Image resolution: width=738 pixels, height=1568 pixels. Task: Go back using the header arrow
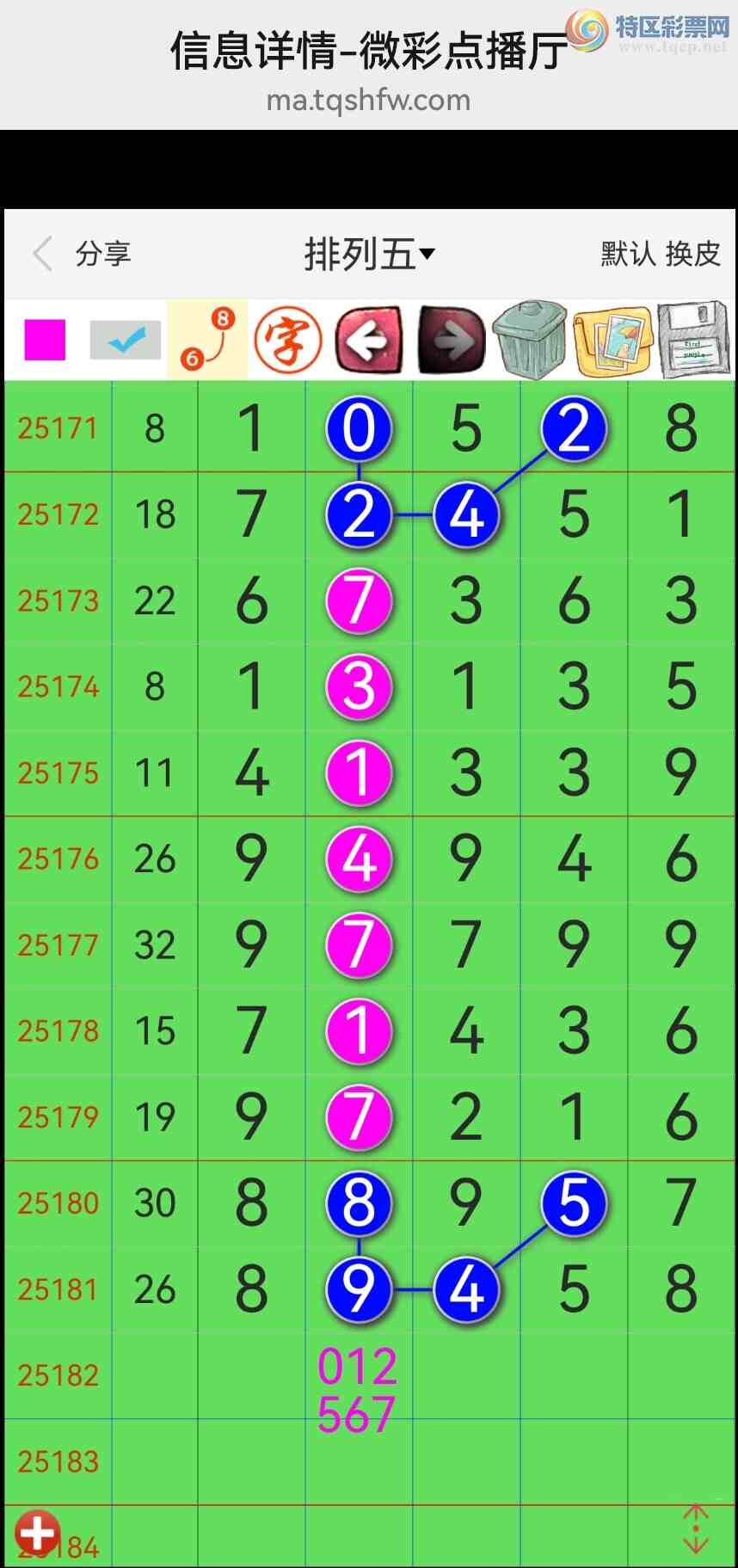(x=42, y=254)
